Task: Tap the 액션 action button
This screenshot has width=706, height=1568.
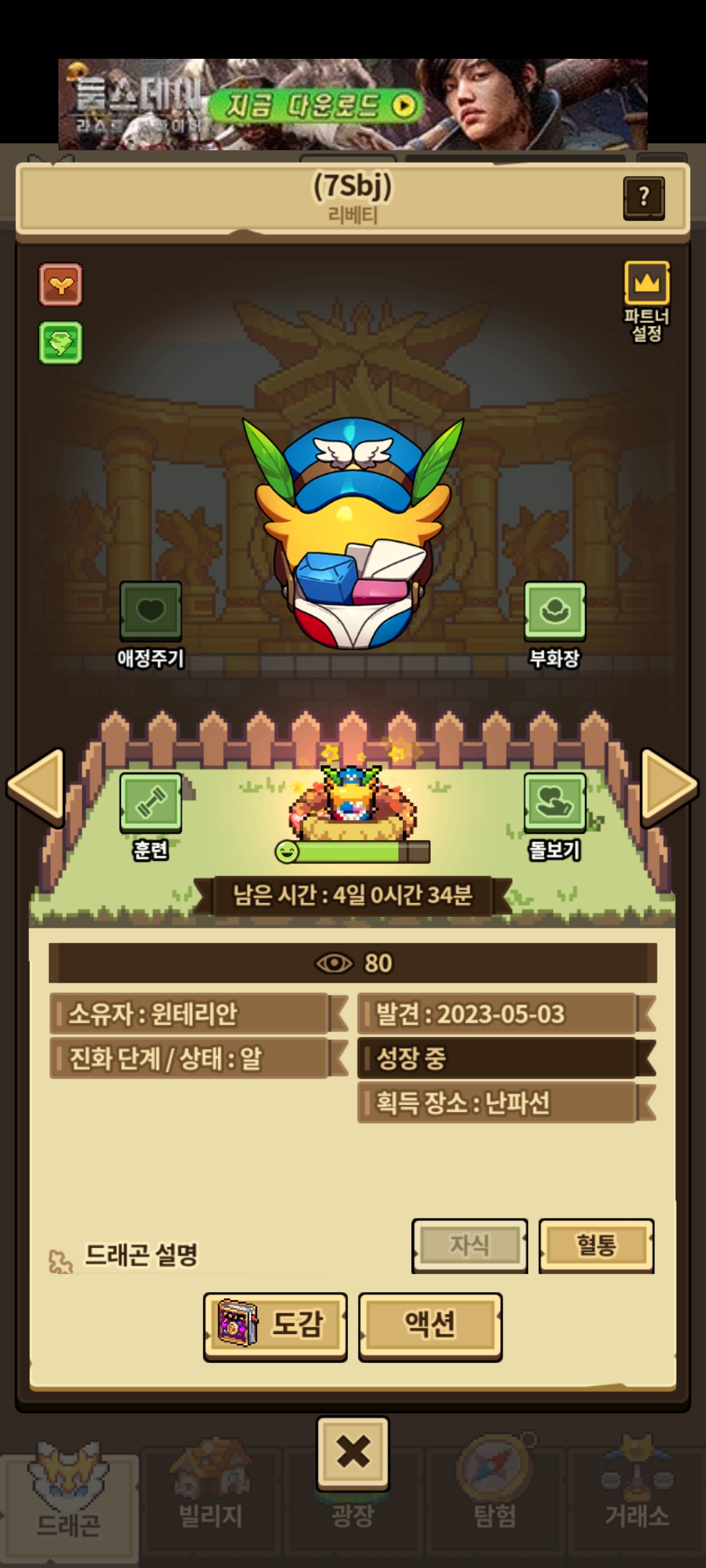Action: (430, 1325)
